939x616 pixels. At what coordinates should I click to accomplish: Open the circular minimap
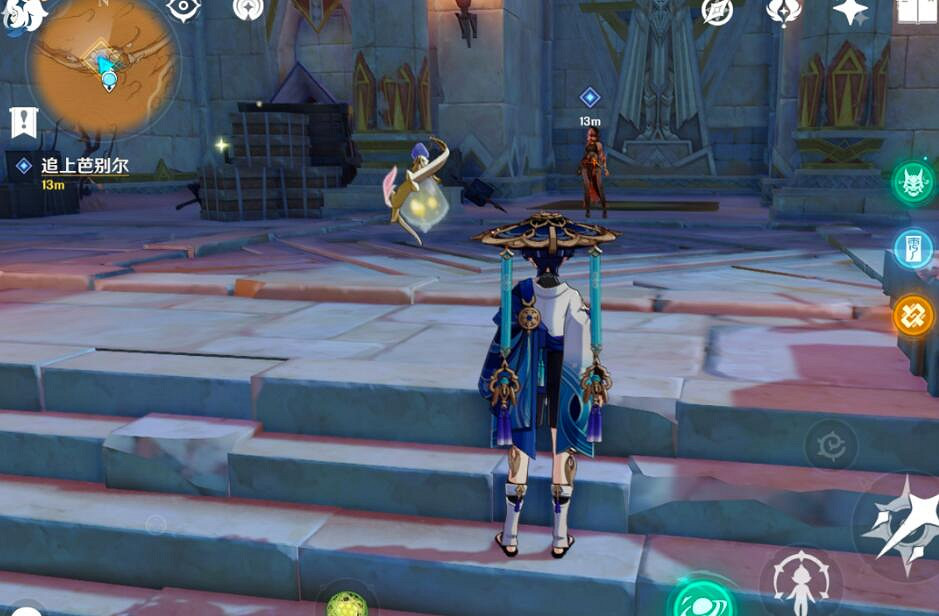102,64
